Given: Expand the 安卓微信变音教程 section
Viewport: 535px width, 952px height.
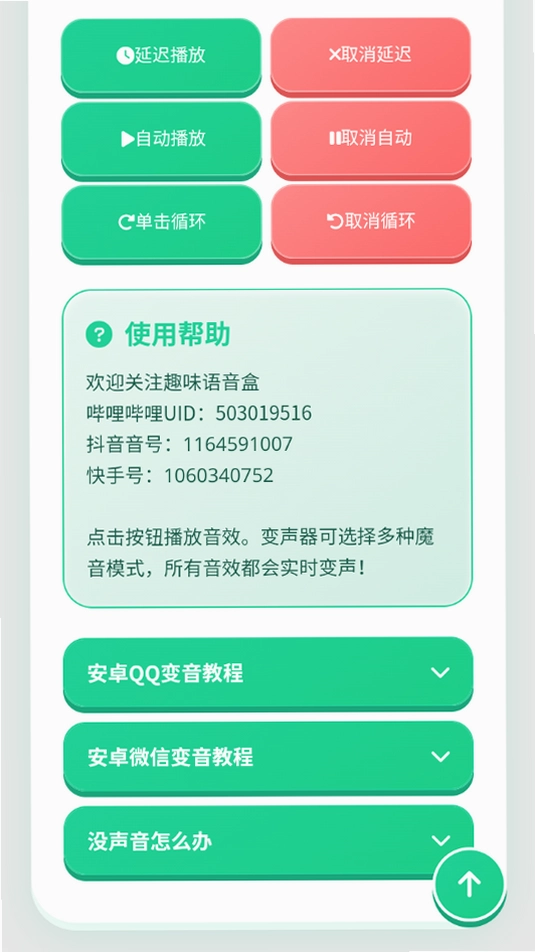Looking at the screenshot, I should (268, 757).
